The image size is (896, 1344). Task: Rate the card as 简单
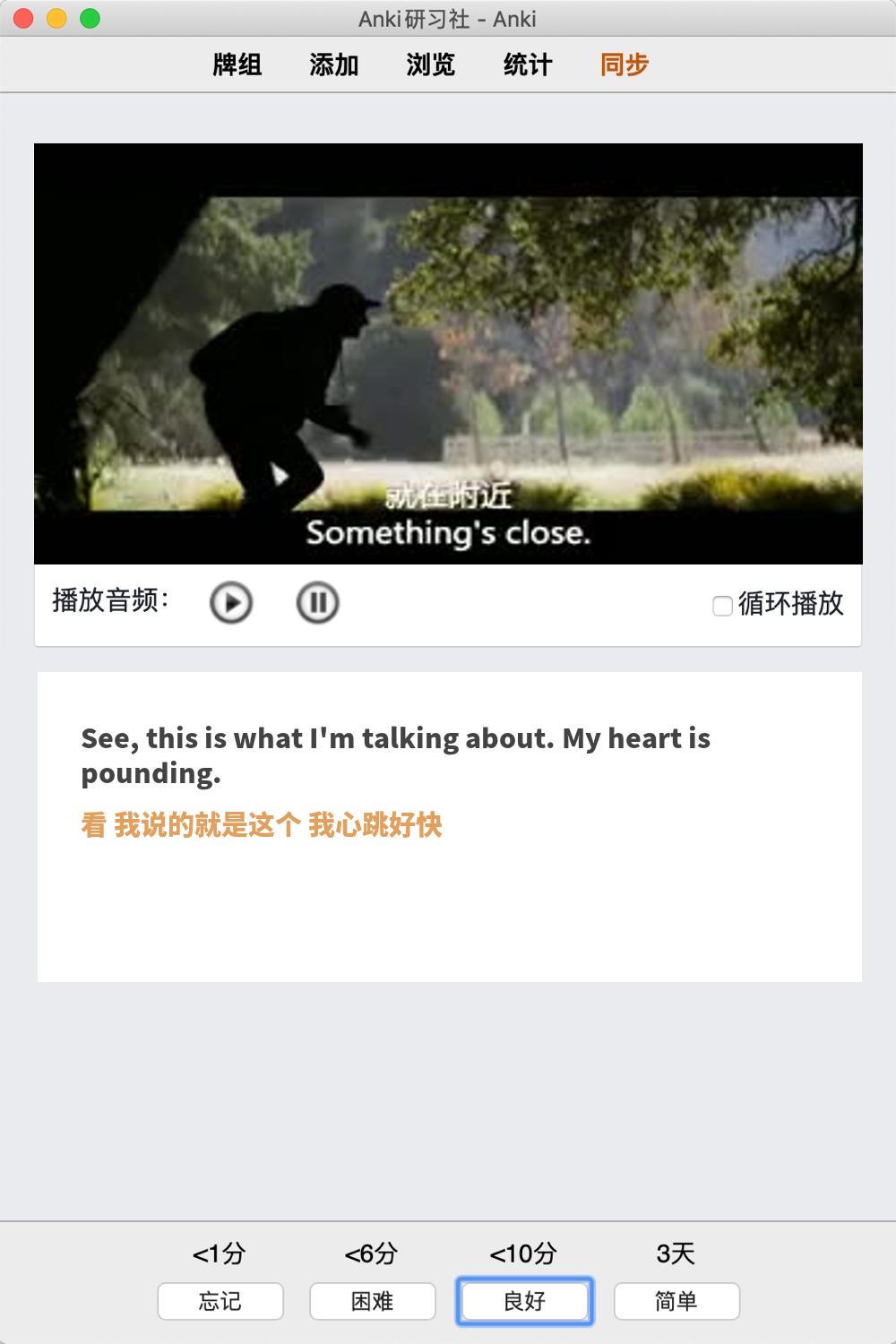pyautogui.click(x=676, y=1301)
